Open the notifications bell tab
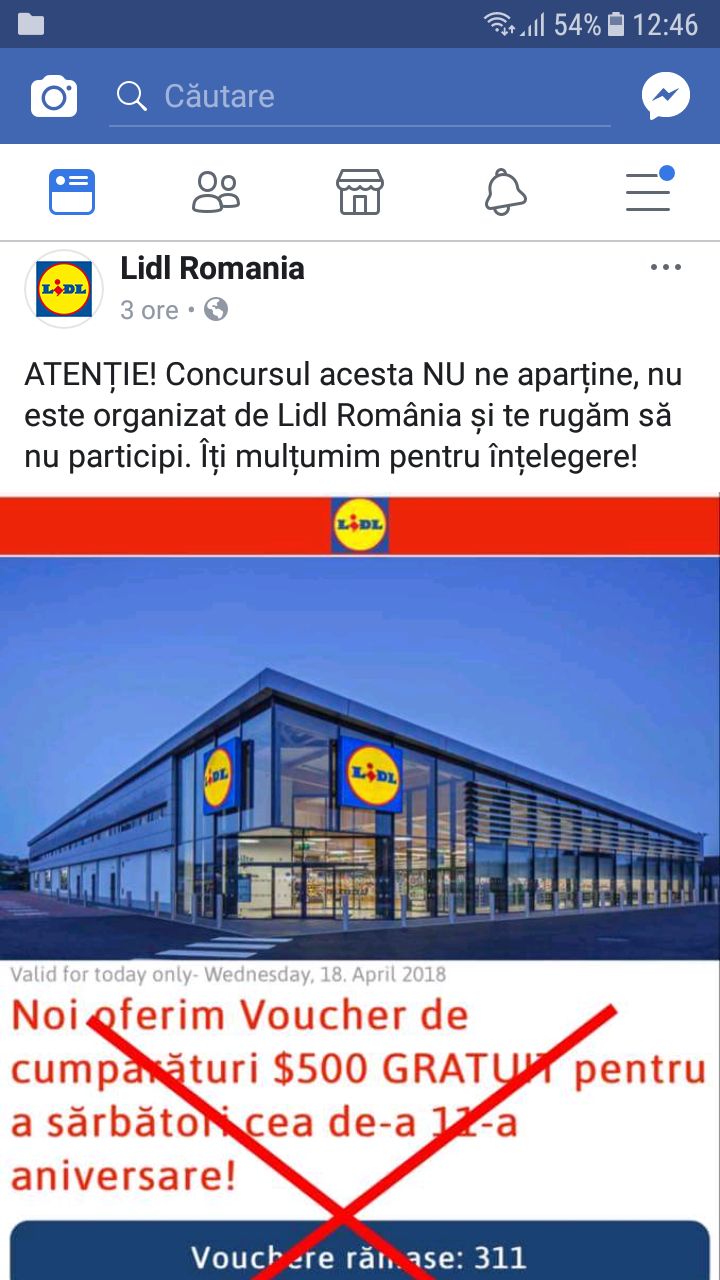The width and height of the screenshot is (720, 1280). pos(505,192)
